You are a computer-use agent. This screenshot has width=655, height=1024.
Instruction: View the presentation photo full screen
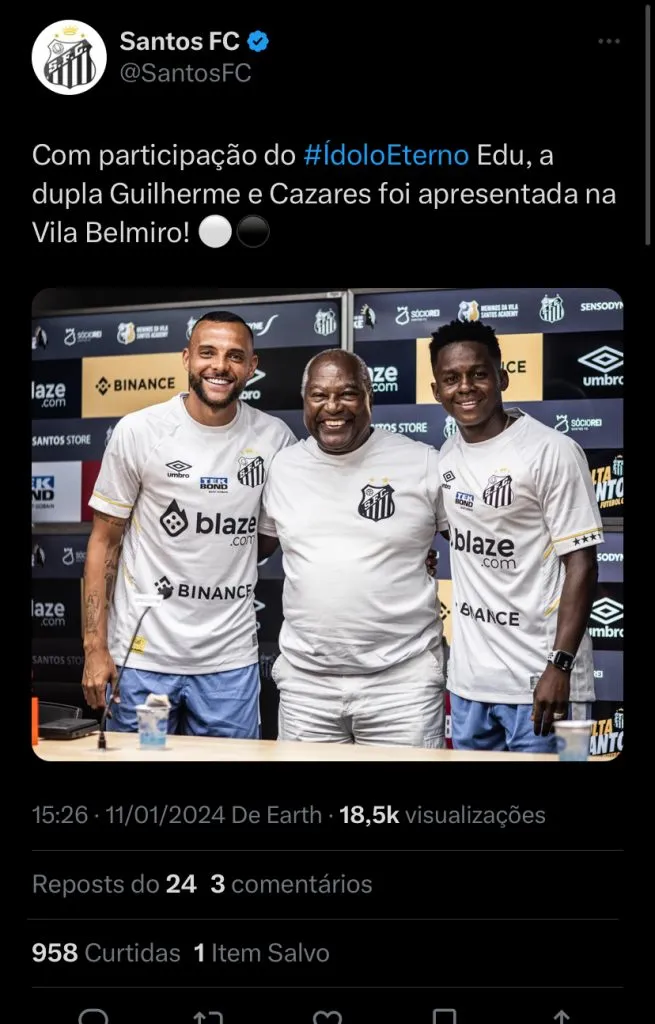click(327, 524)
